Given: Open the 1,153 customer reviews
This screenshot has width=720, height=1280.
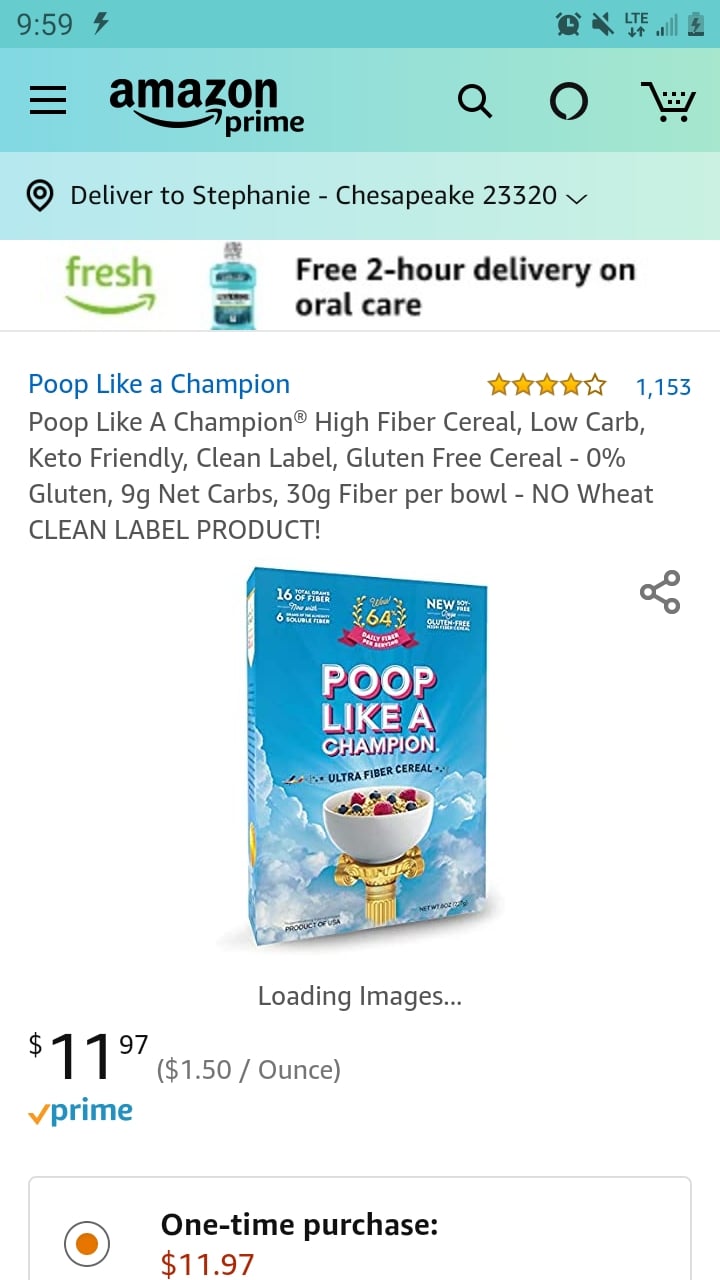Looking at the screenshot, I should (x=662, y=386).
